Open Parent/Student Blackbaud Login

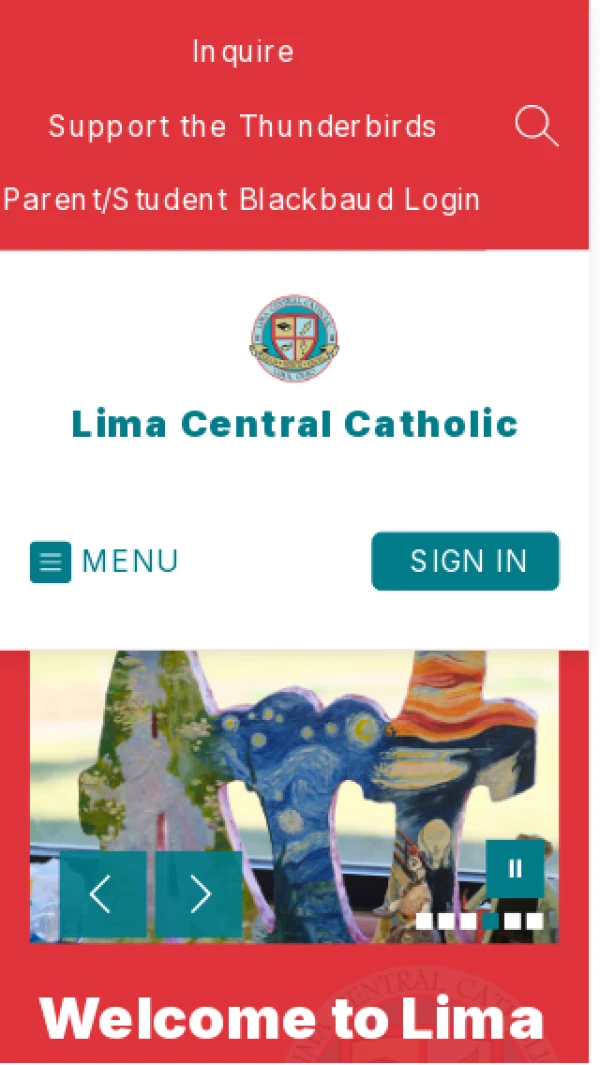pos(241,200)
